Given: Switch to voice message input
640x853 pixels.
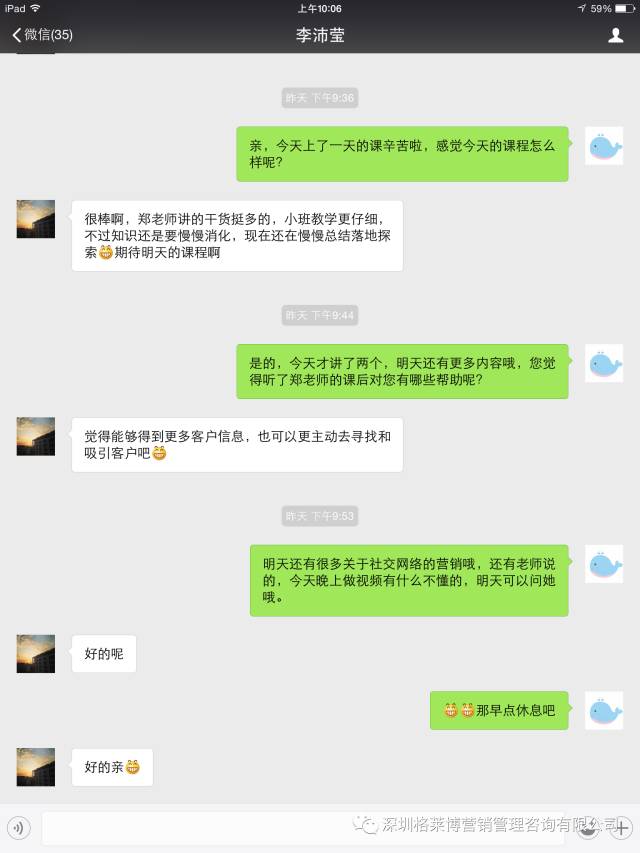Looking at the screenshot, I should [19, 828].
